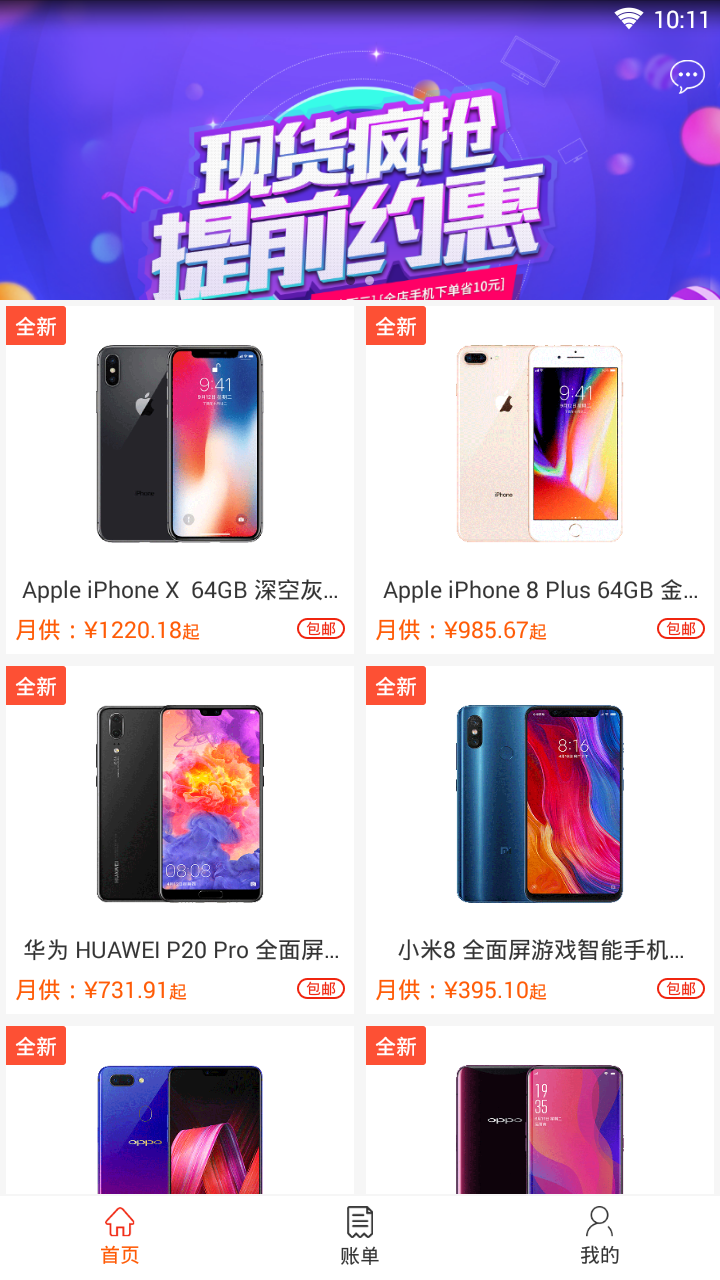The height and width of the screenshot is (1280, 720).
Task: Open the 小米8 全面屏游戏智能手机 card
Action: [x=540, y=838]
